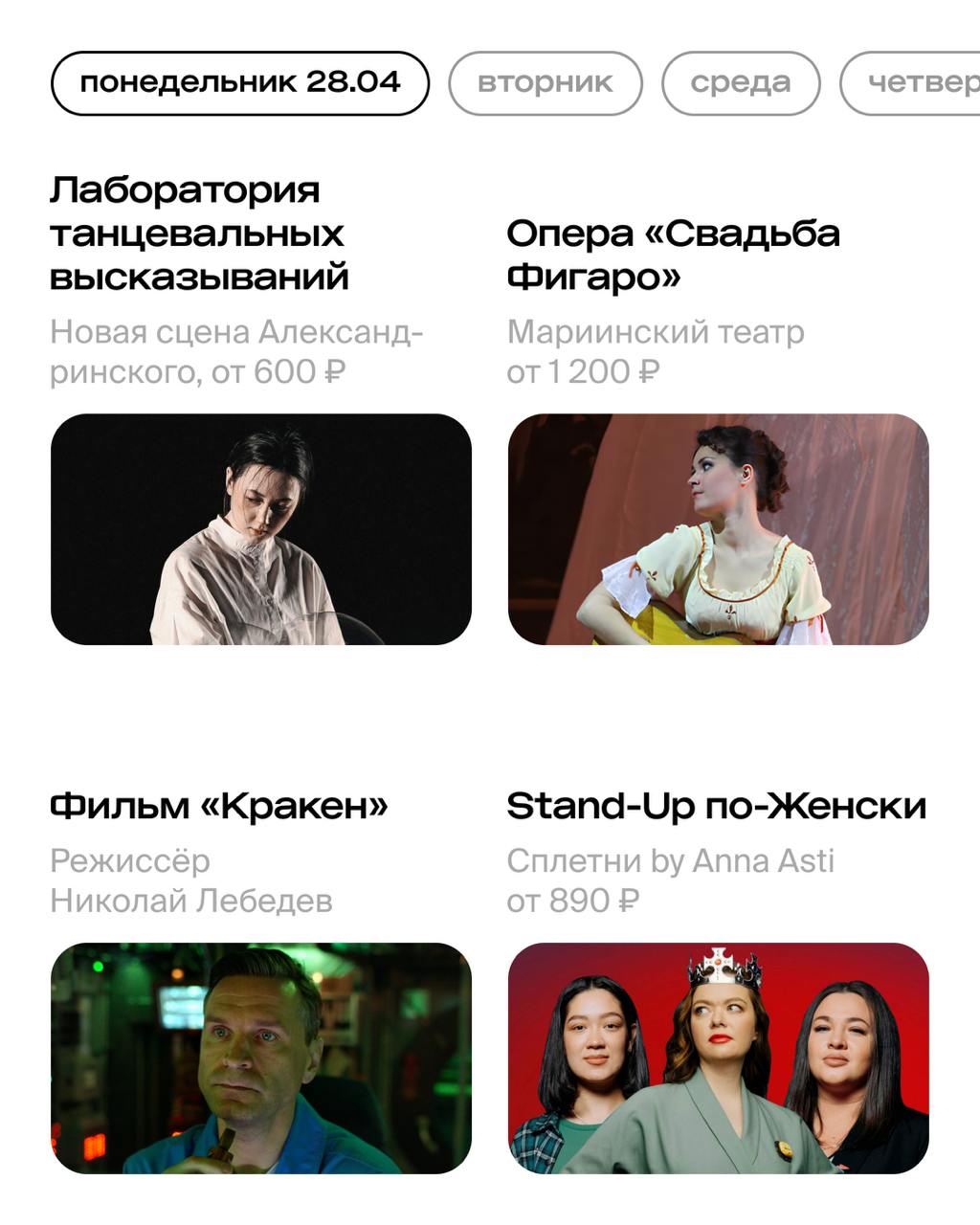Screen dimensions: 980x1225
Task: Open the Фильм «Кракен» page
Action: [x=222, y=805]
